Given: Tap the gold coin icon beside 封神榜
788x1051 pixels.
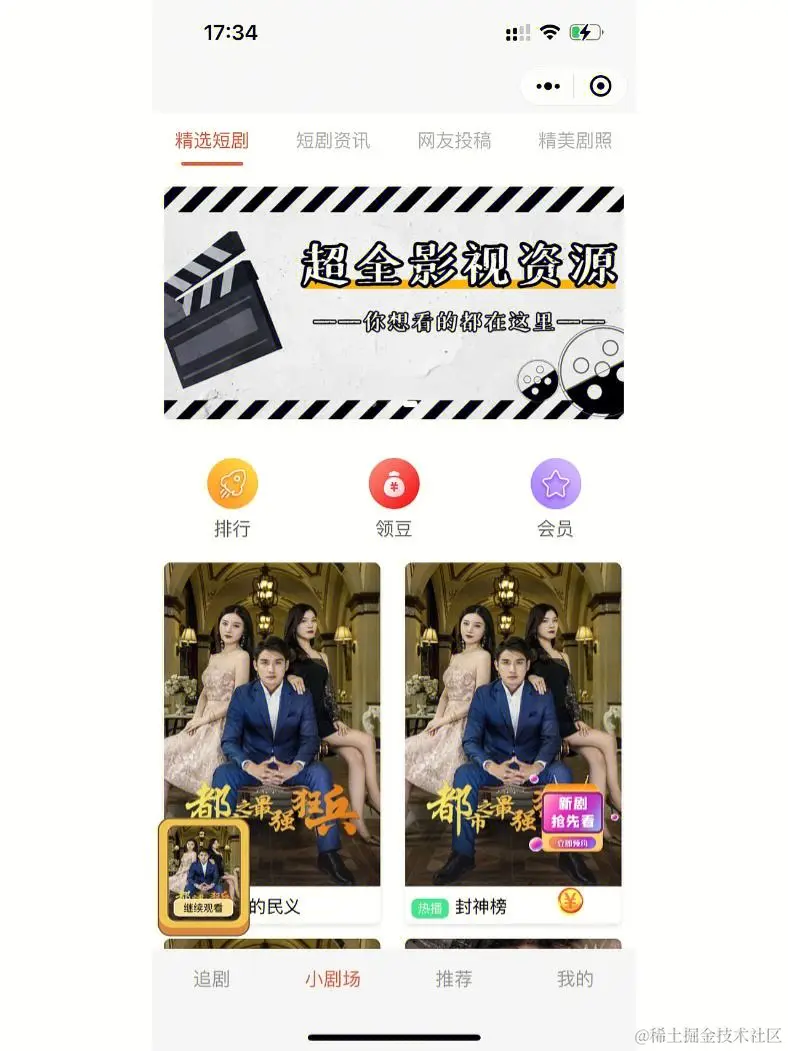Looking at the screenshot, I should pos(570,901).
